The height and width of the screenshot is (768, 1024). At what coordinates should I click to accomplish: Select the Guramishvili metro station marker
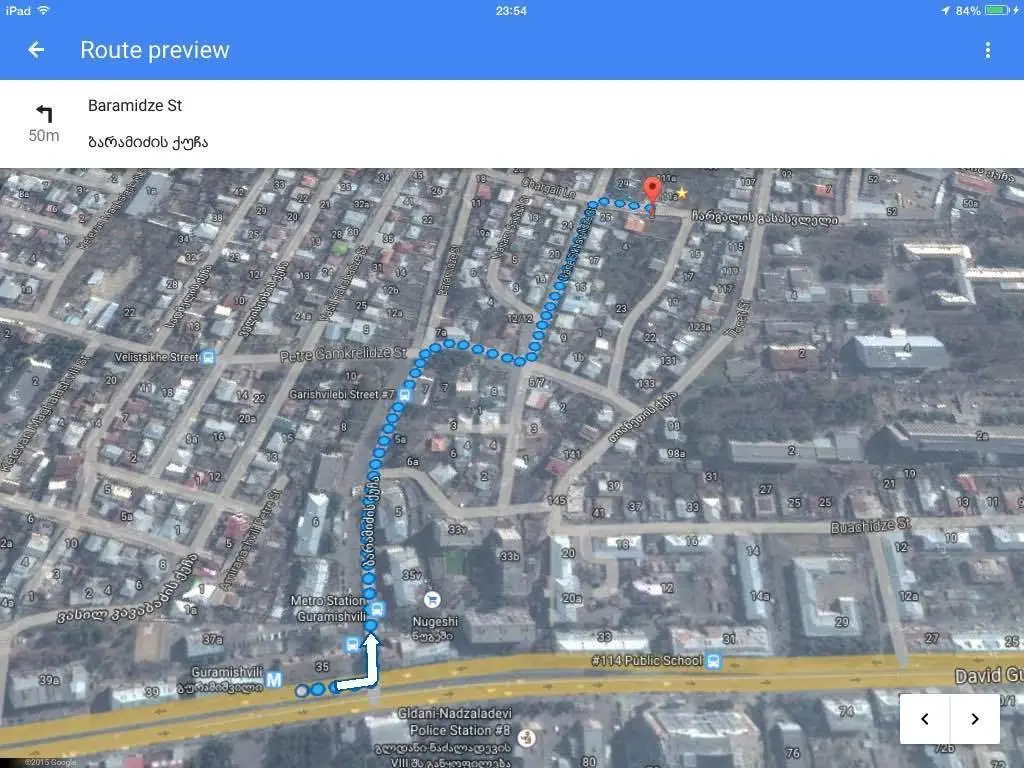[x=273, y=680]
